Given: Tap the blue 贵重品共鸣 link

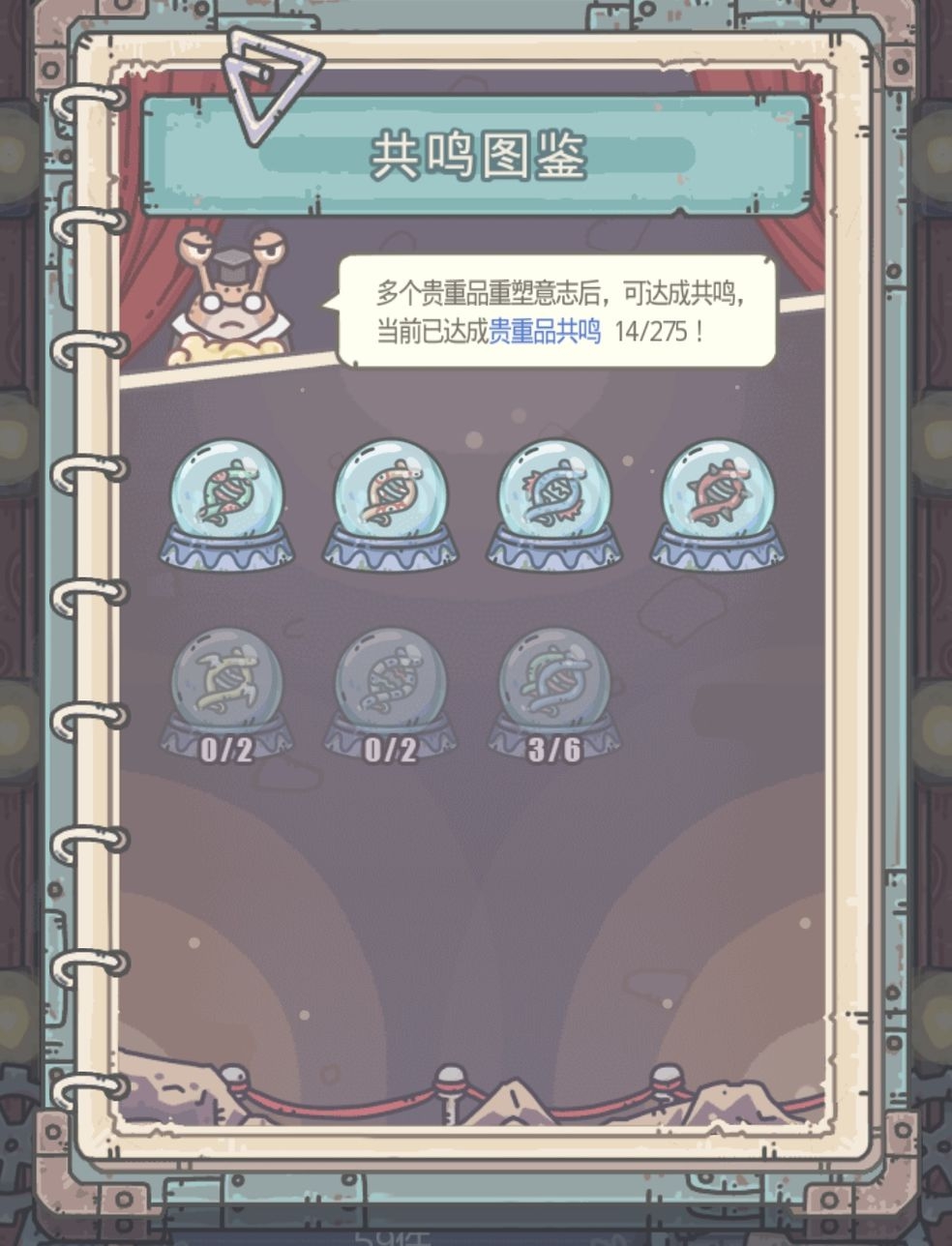Looking at the screenshot, I should pos(545,332).
